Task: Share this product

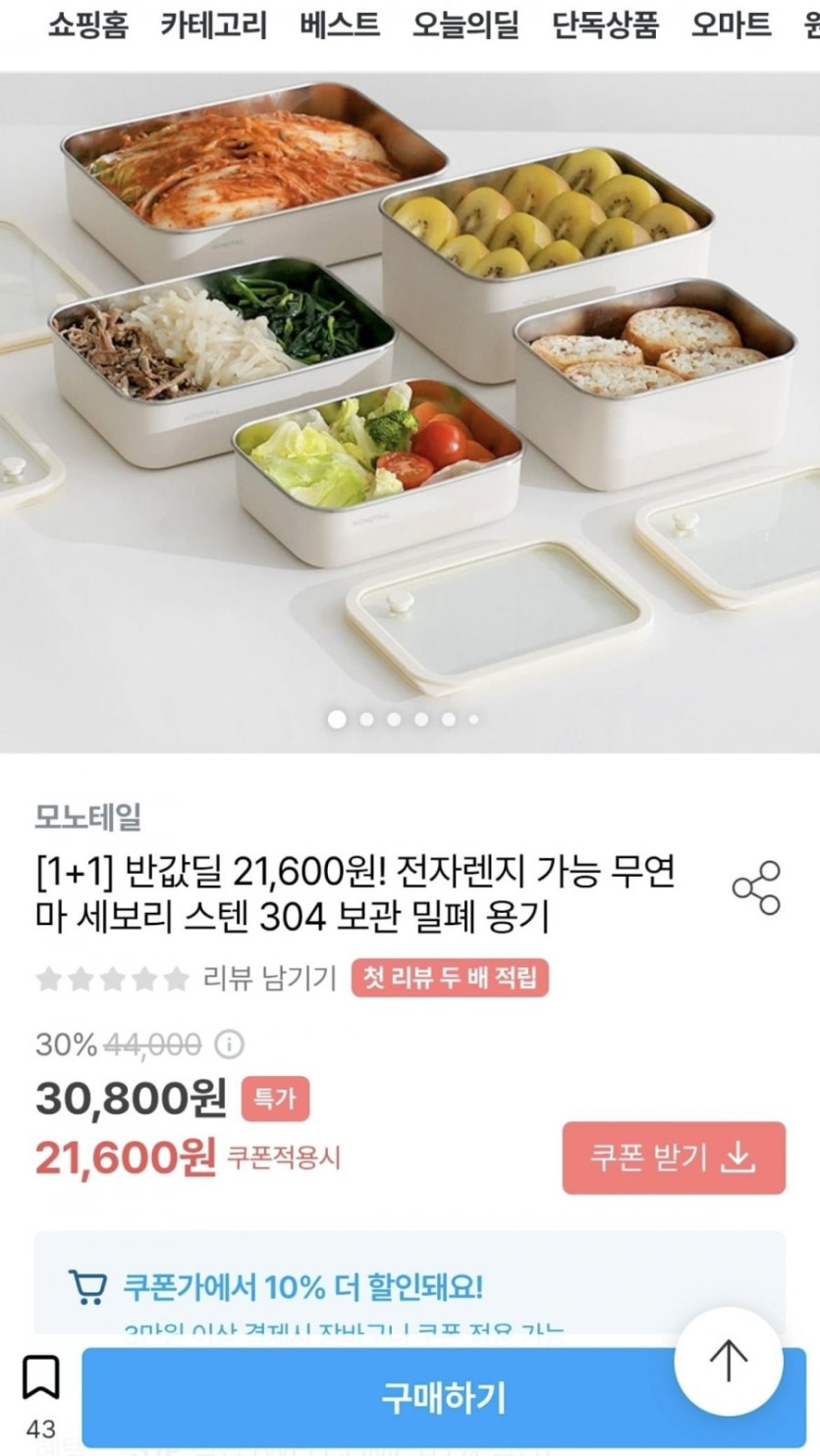Action: point(756,889)
